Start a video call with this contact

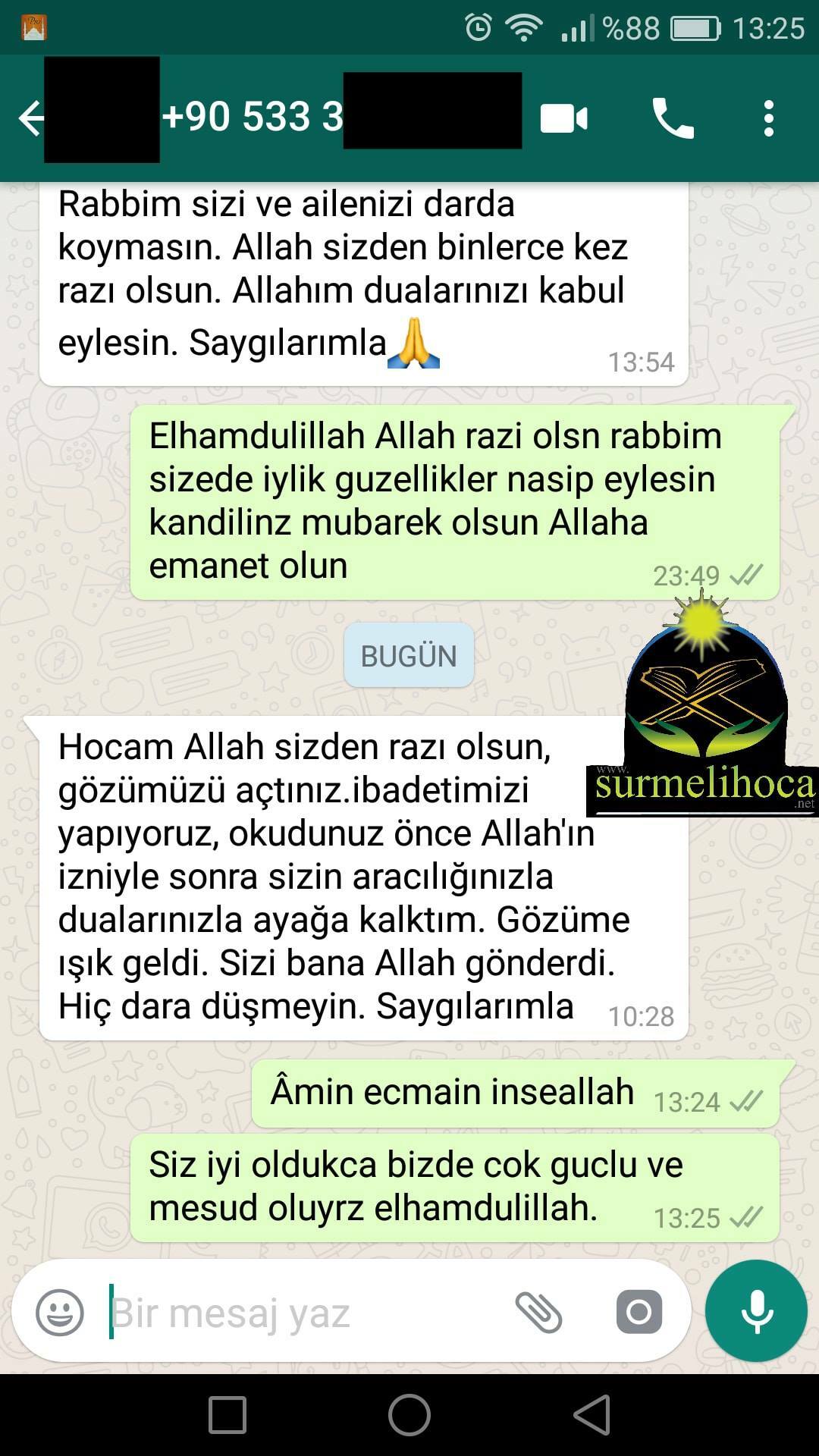point(563,119)
